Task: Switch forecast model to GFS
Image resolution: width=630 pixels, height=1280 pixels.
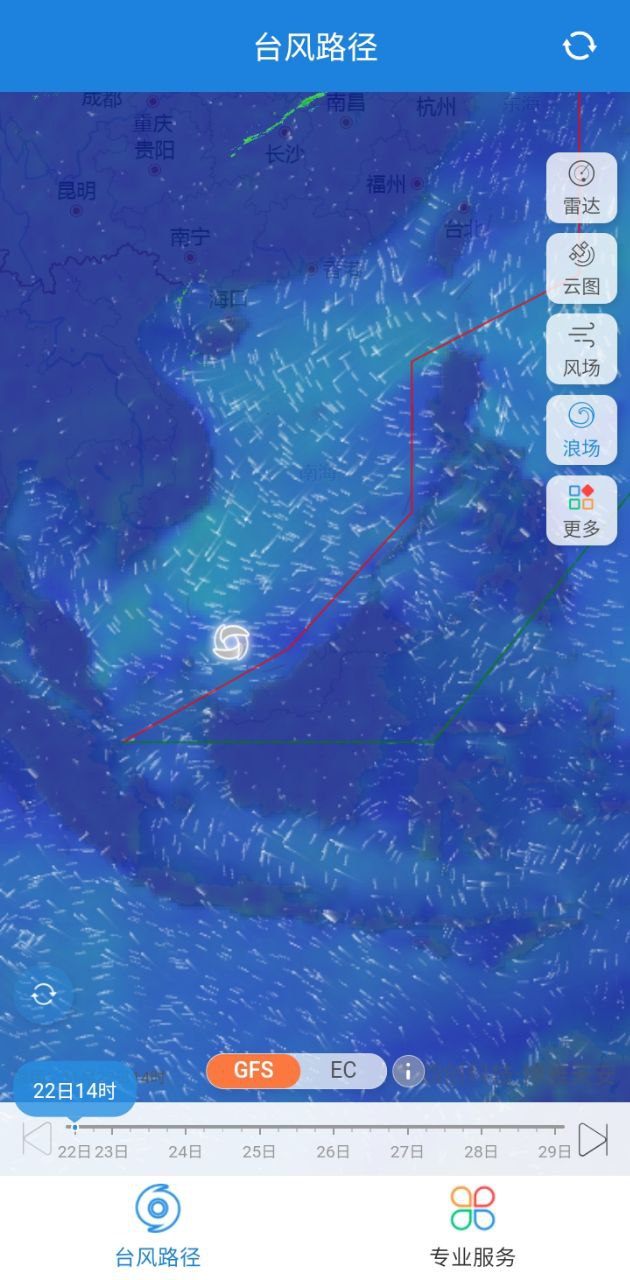Action: tap(254, 1070)
